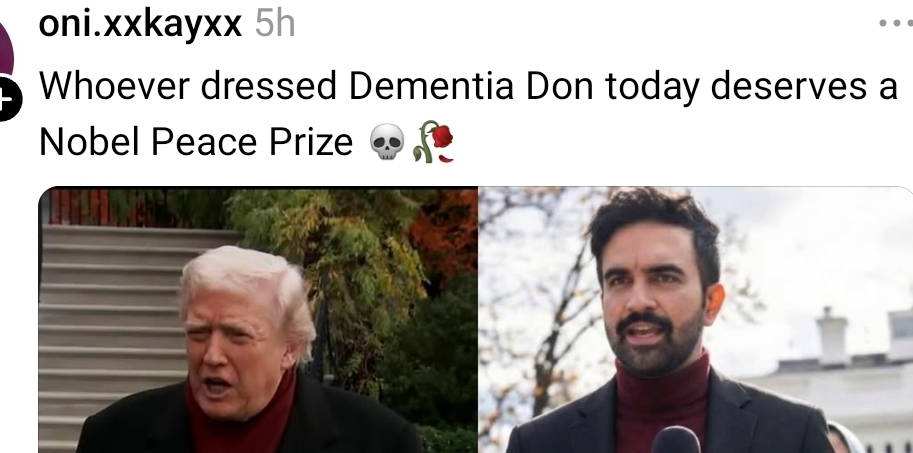913x453 pixels.
Task: Tap the plus badge to follow oni.xxkayxx
Action: 8,101
